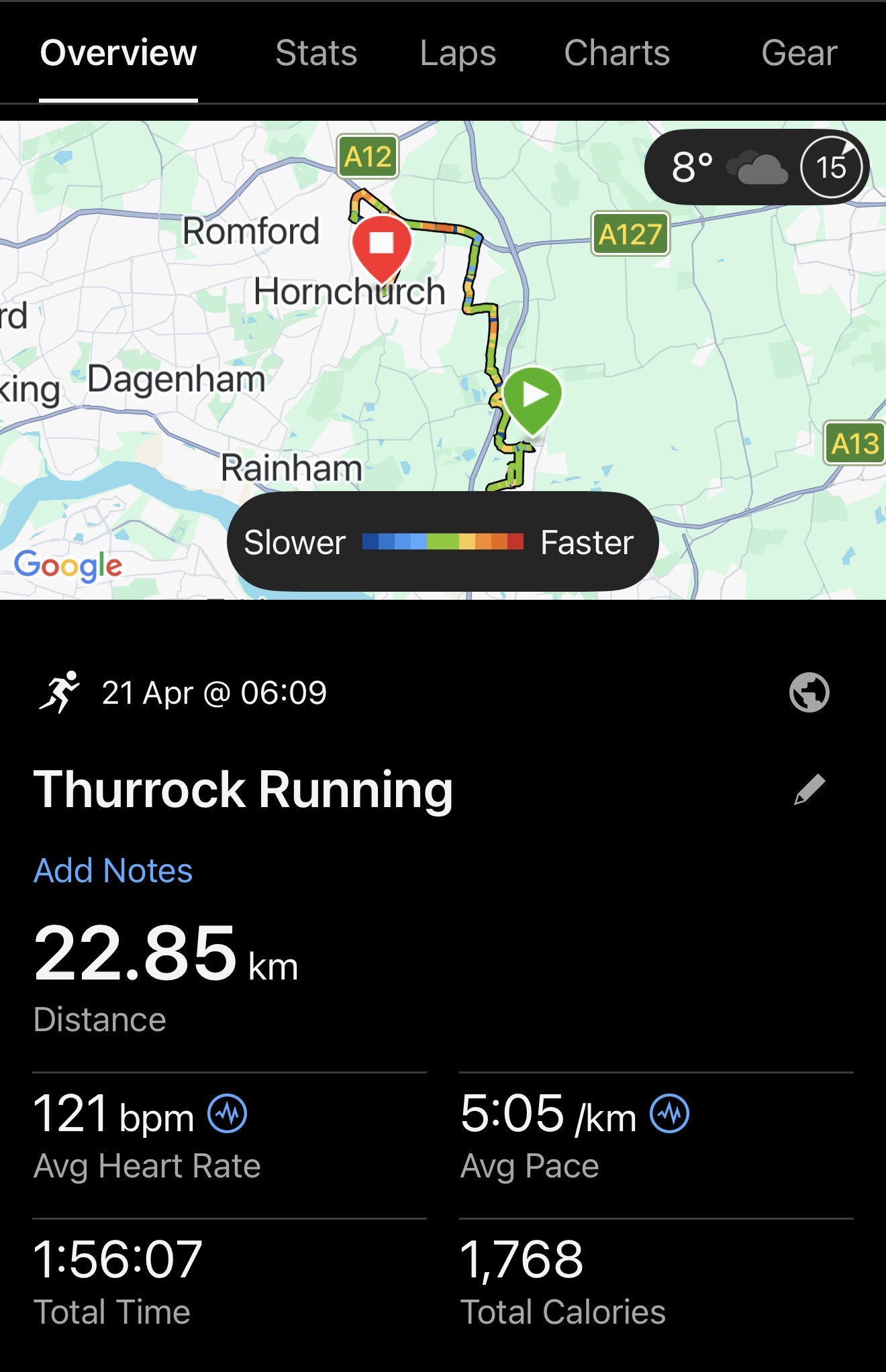
Task: Go to the Gear tab
Action: coord(799,53)
